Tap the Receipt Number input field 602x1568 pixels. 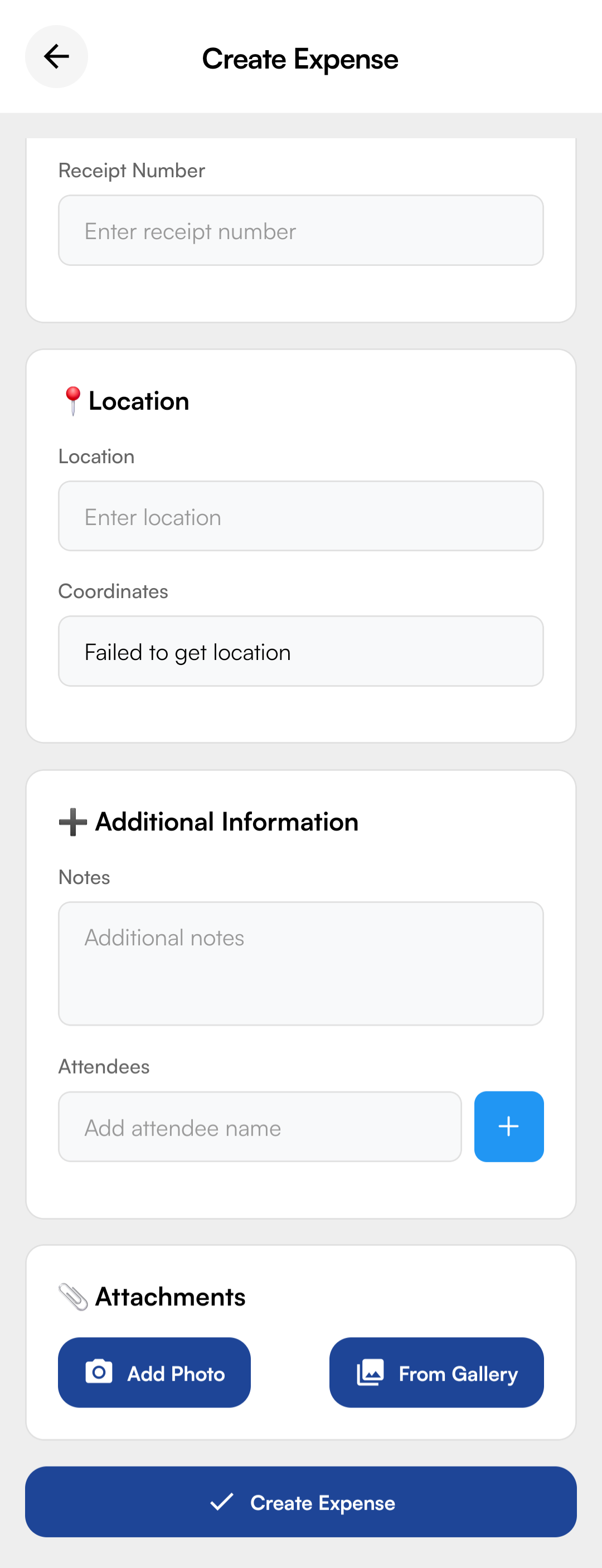click(300, 230)
